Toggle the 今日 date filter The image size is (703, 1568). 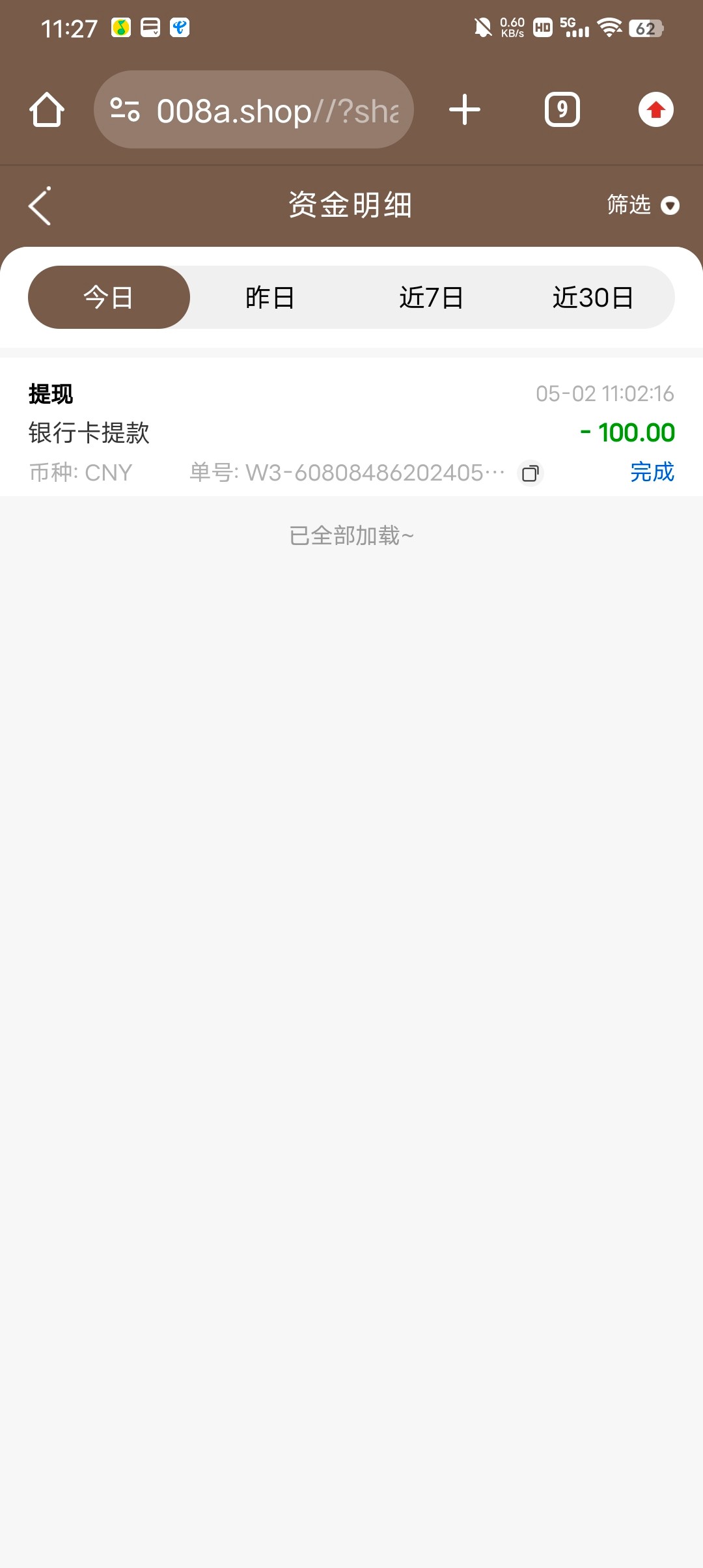click(109, 297)
